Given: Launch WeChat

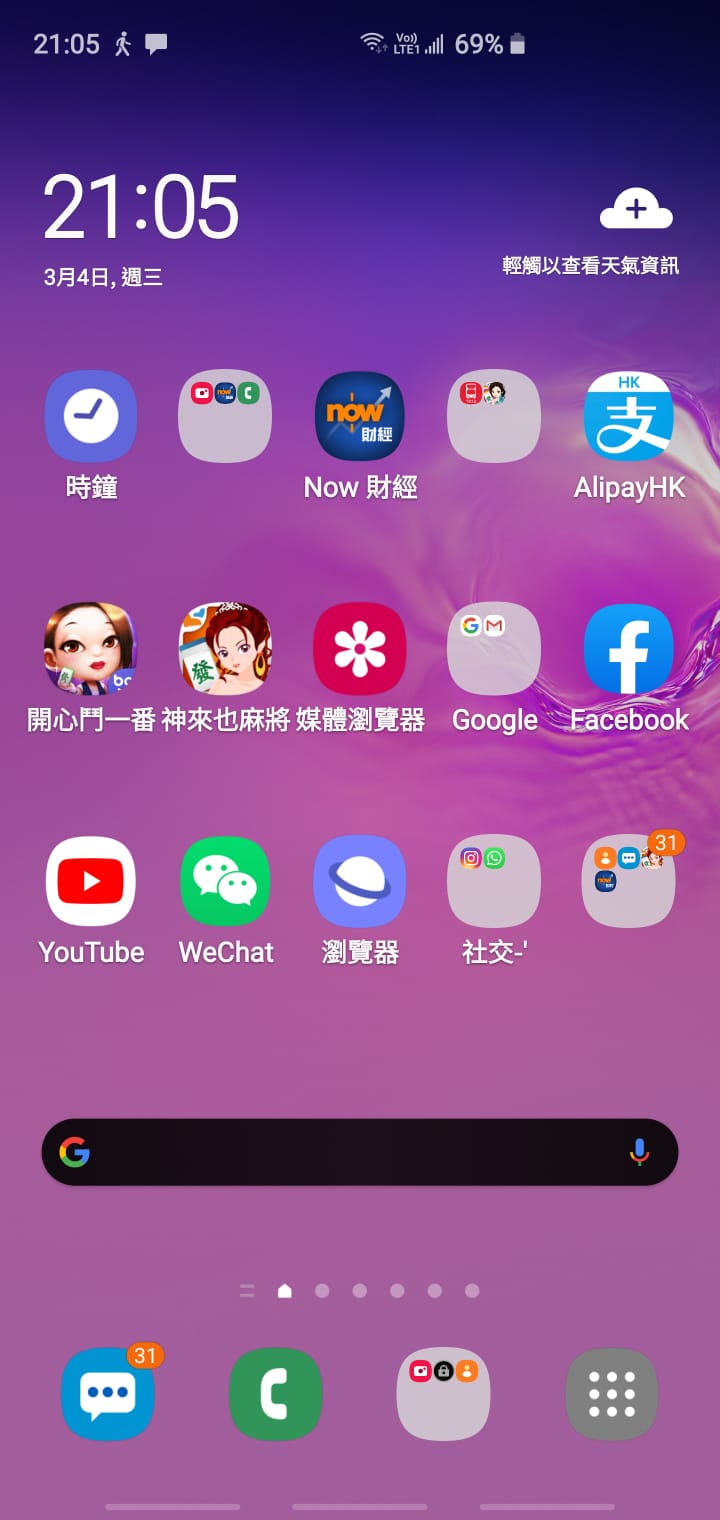Looking at the screenshot, I should [x=225, y=881].
